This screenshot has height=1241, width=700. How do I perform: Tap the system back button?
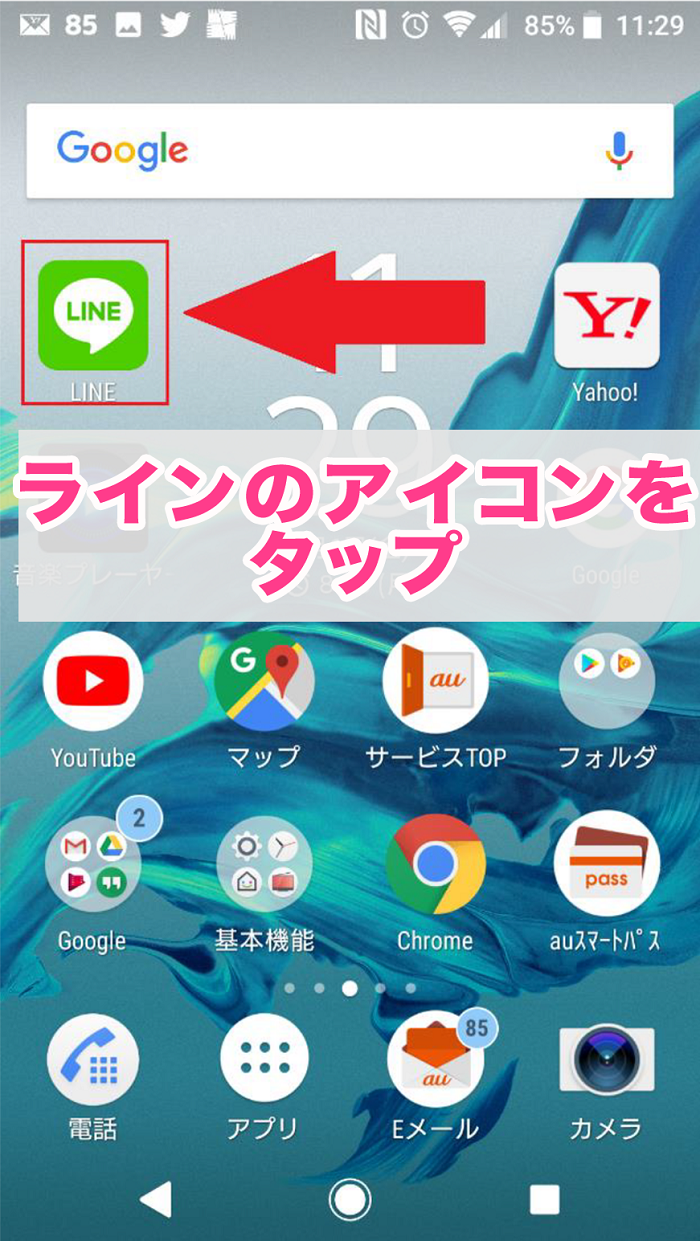click(x=156, y=1198)
